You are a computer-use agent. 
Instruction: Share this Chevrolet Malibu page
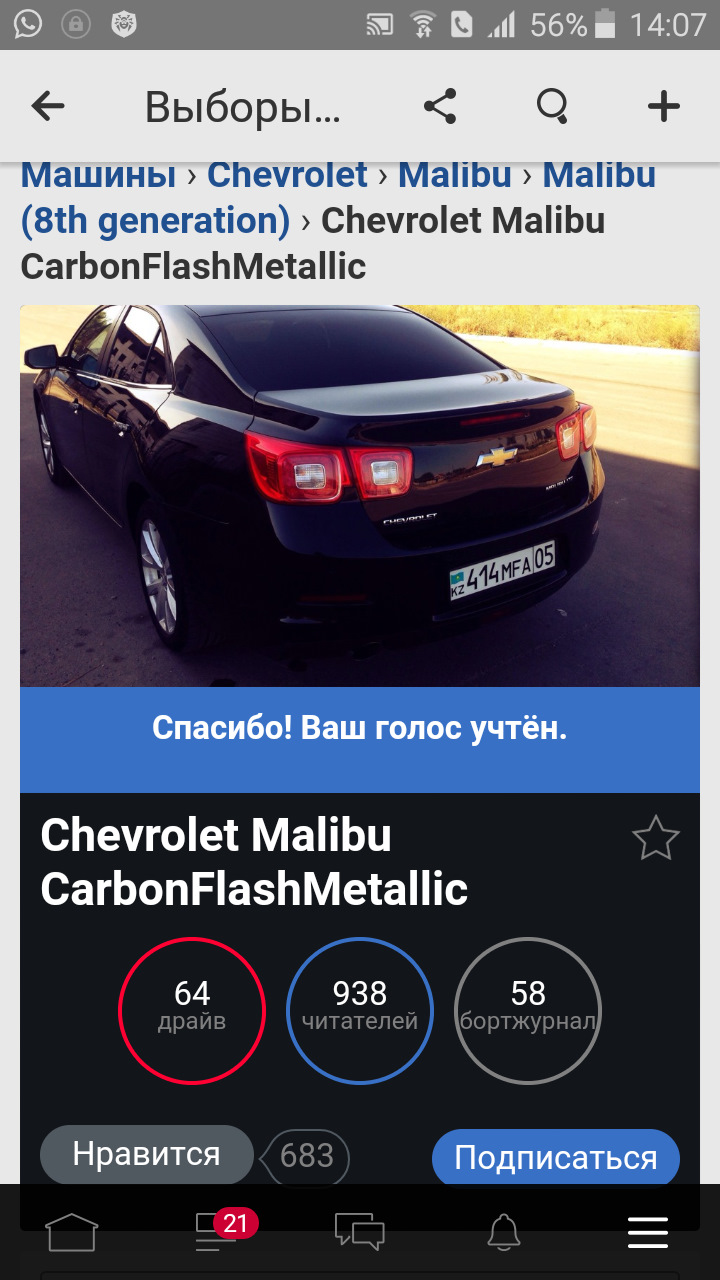(440, 106)
